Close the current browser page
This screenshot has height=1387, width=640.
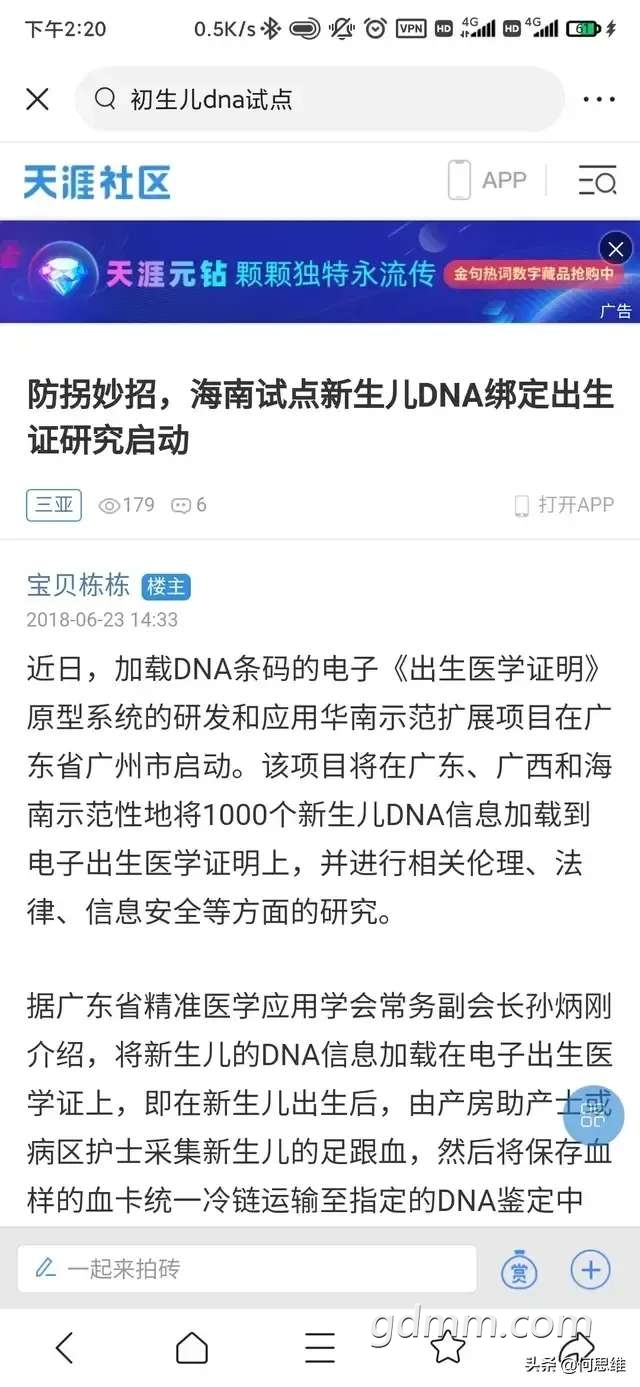pyautogui.click(x=37, y=99)
